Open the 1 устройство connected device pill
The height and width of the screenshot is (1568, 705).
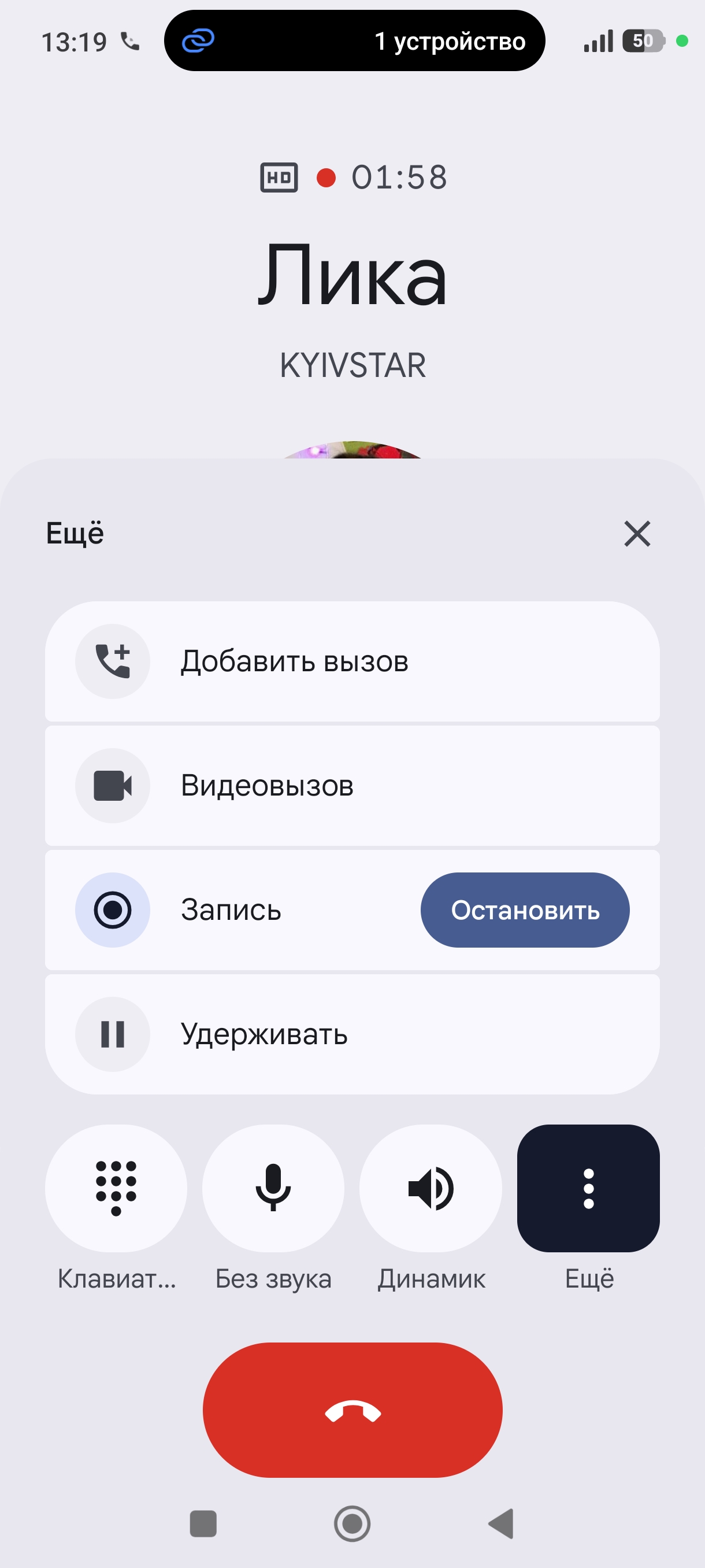tap(354, 41)
